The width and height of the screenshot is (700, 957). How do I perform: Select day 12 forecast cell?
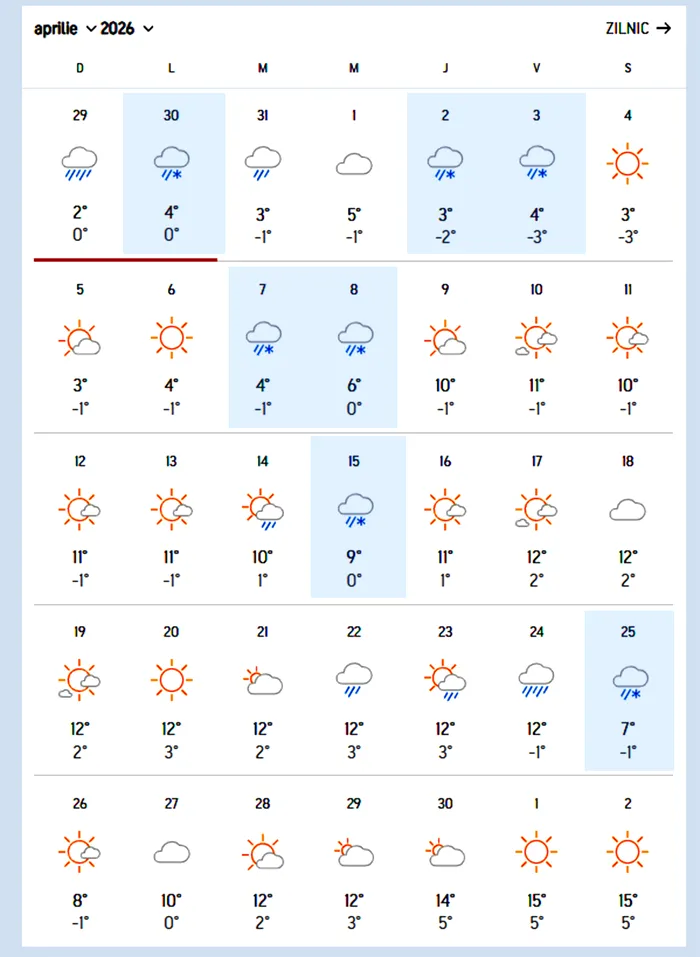pos(80,517)
